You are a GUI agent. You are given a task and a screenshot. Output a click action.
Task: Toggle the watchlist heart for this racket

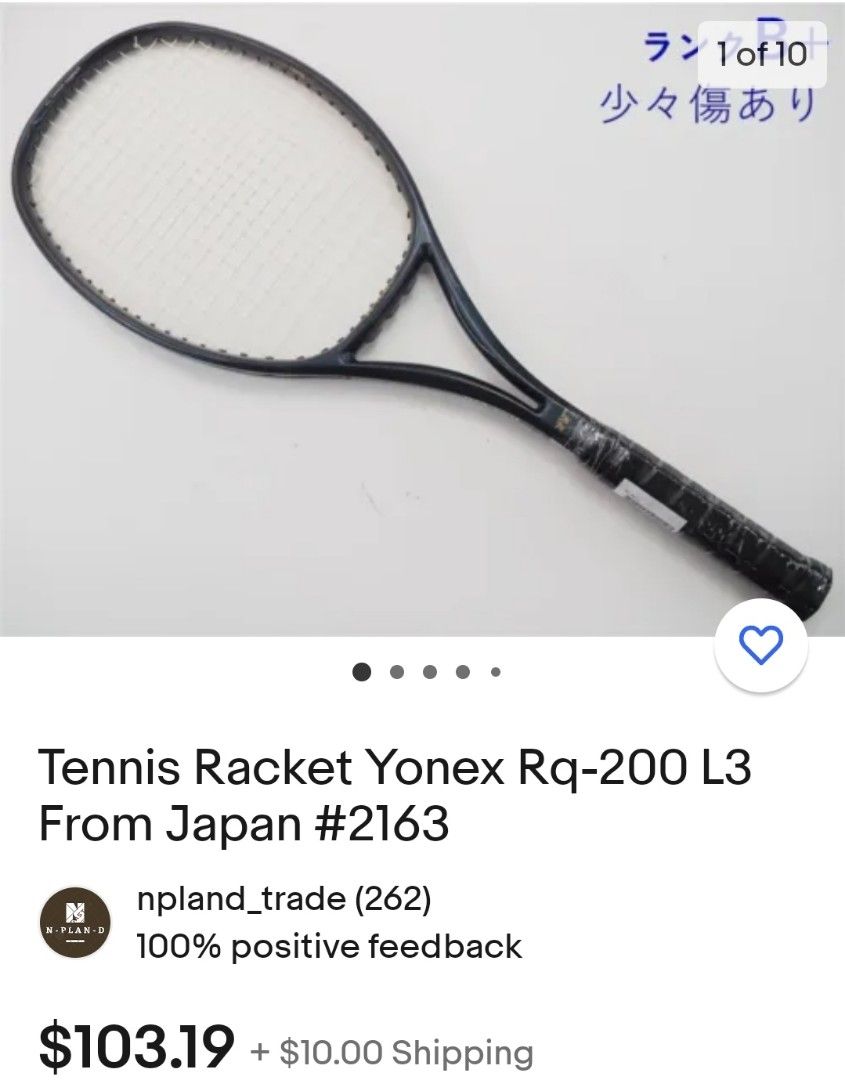coord(761,642)
